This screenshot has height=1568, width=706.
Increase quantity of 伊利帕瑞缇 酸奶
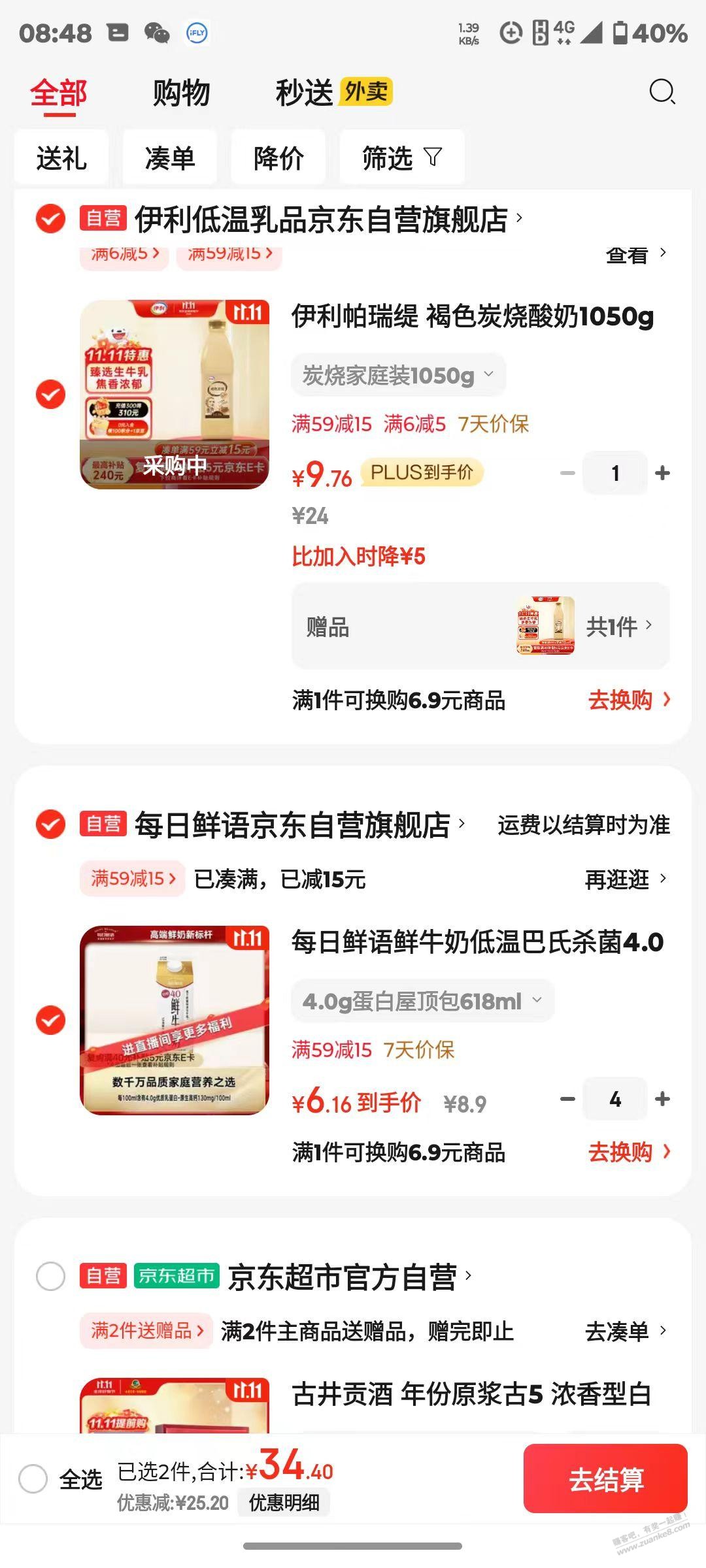point(662,473)
